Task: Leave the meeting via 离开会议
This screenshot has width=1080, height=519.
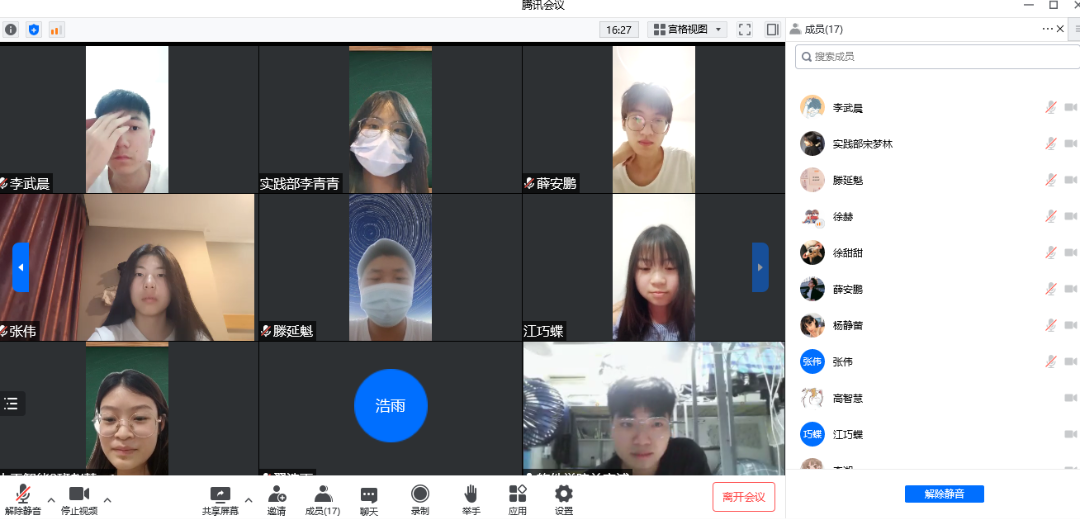Action: pyautogui.click(x=743, y=497)
